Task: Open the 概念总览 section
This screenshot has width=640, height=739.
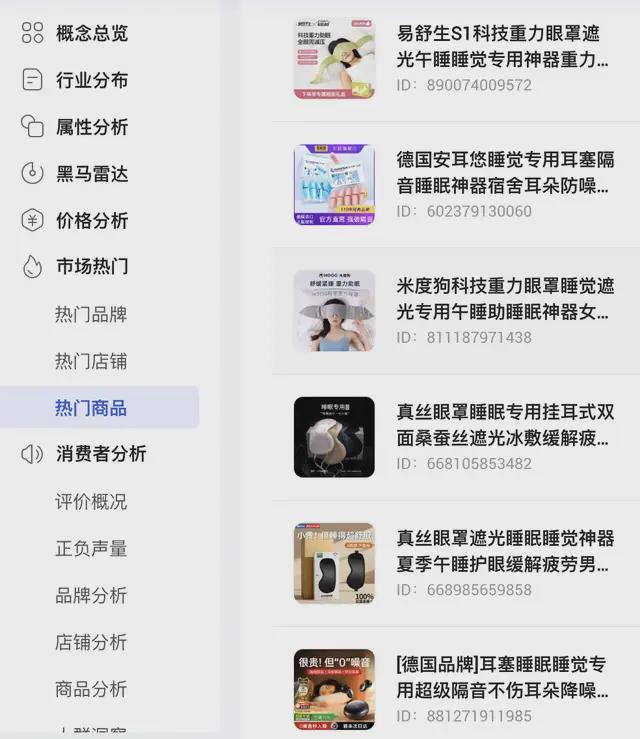Action: click(x=92, y=33)
